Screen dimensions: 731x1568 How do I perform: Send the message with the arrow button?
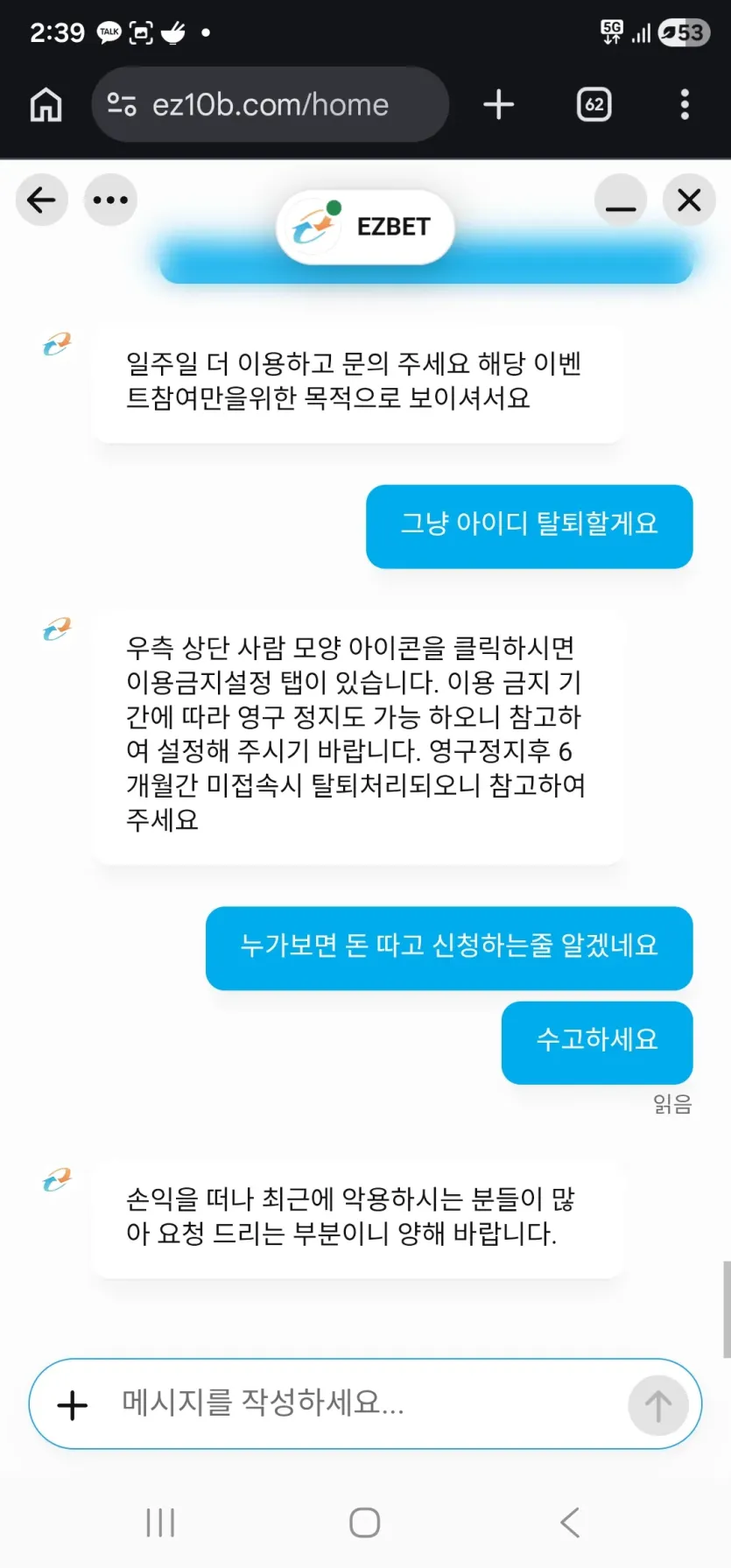click(658, 1405)
